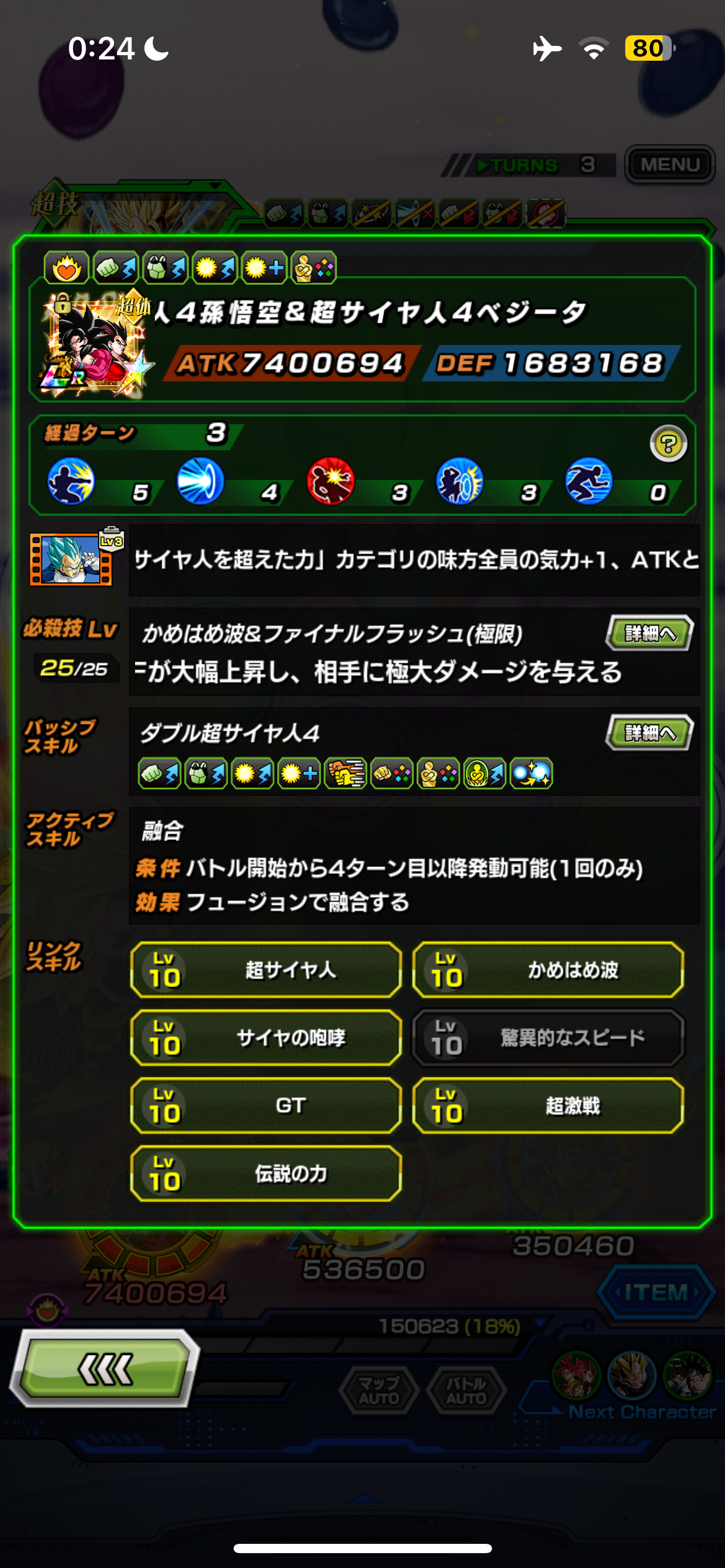Select the 超サイヤ人 link skill
725x1568 pixels.
[x=266, y=970]
